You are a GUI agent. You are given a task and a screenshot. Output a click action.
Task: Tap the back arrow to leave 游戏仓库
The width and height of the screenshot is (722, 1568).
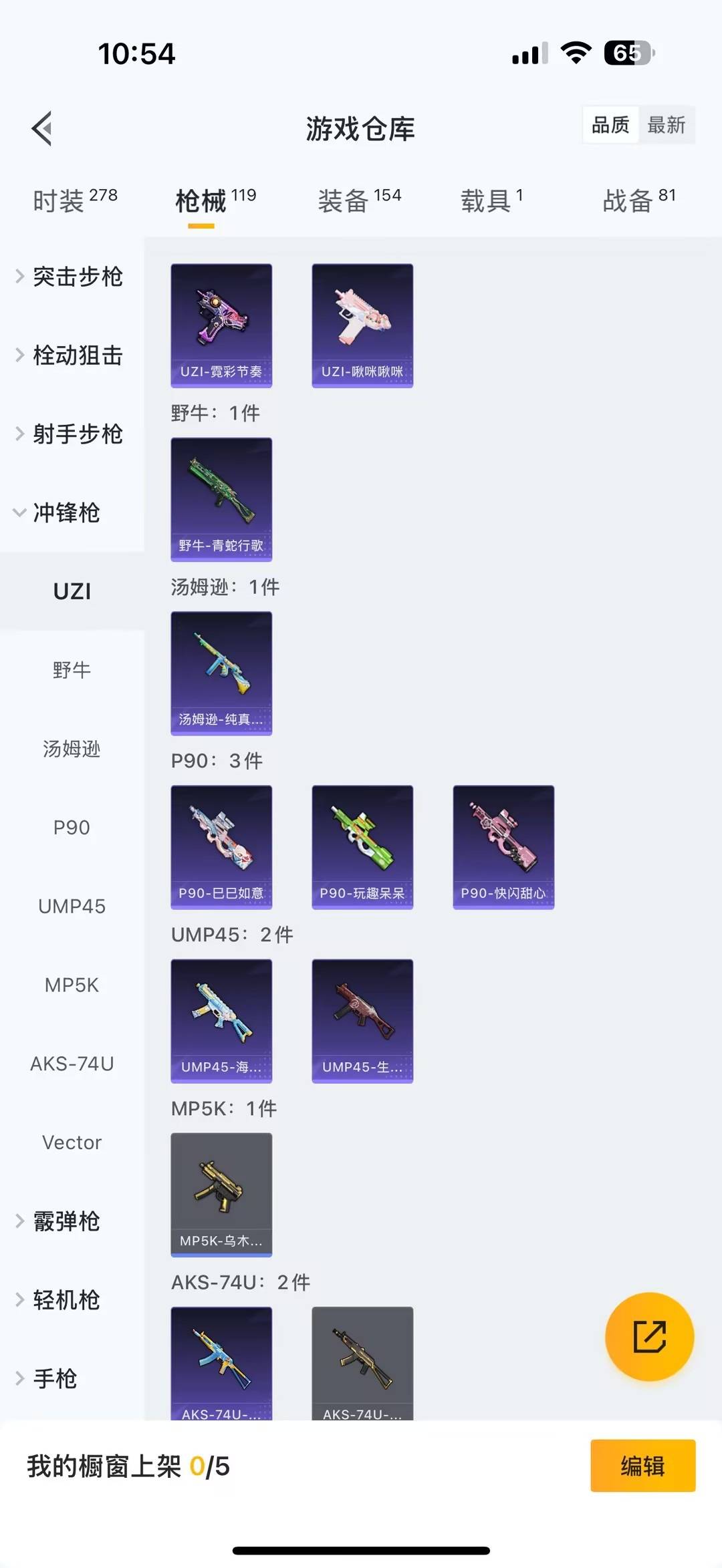point(42,128)
